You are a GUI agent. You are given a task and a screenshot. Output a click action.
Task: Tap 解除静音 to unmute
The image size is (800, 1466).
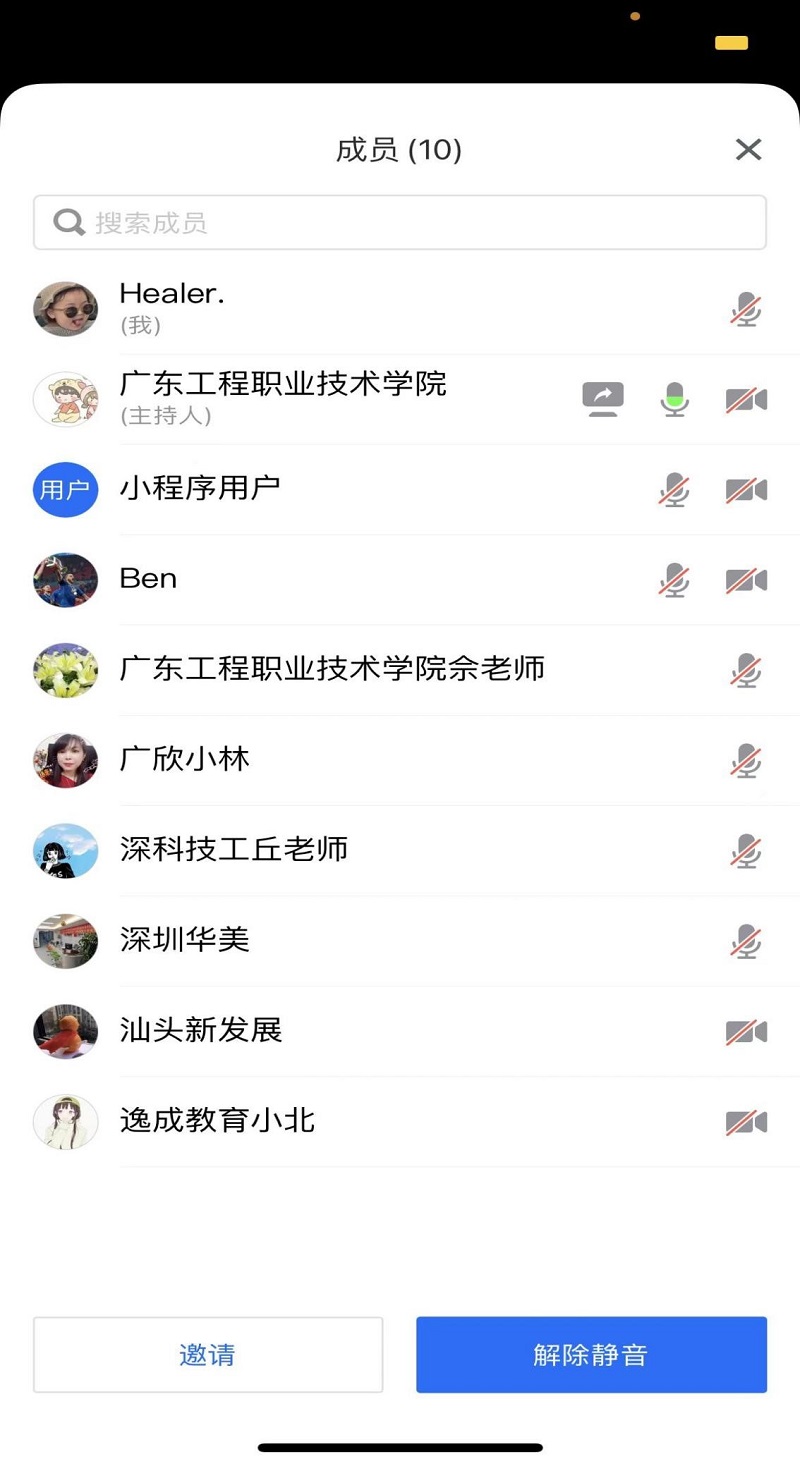coord(591,1355)
